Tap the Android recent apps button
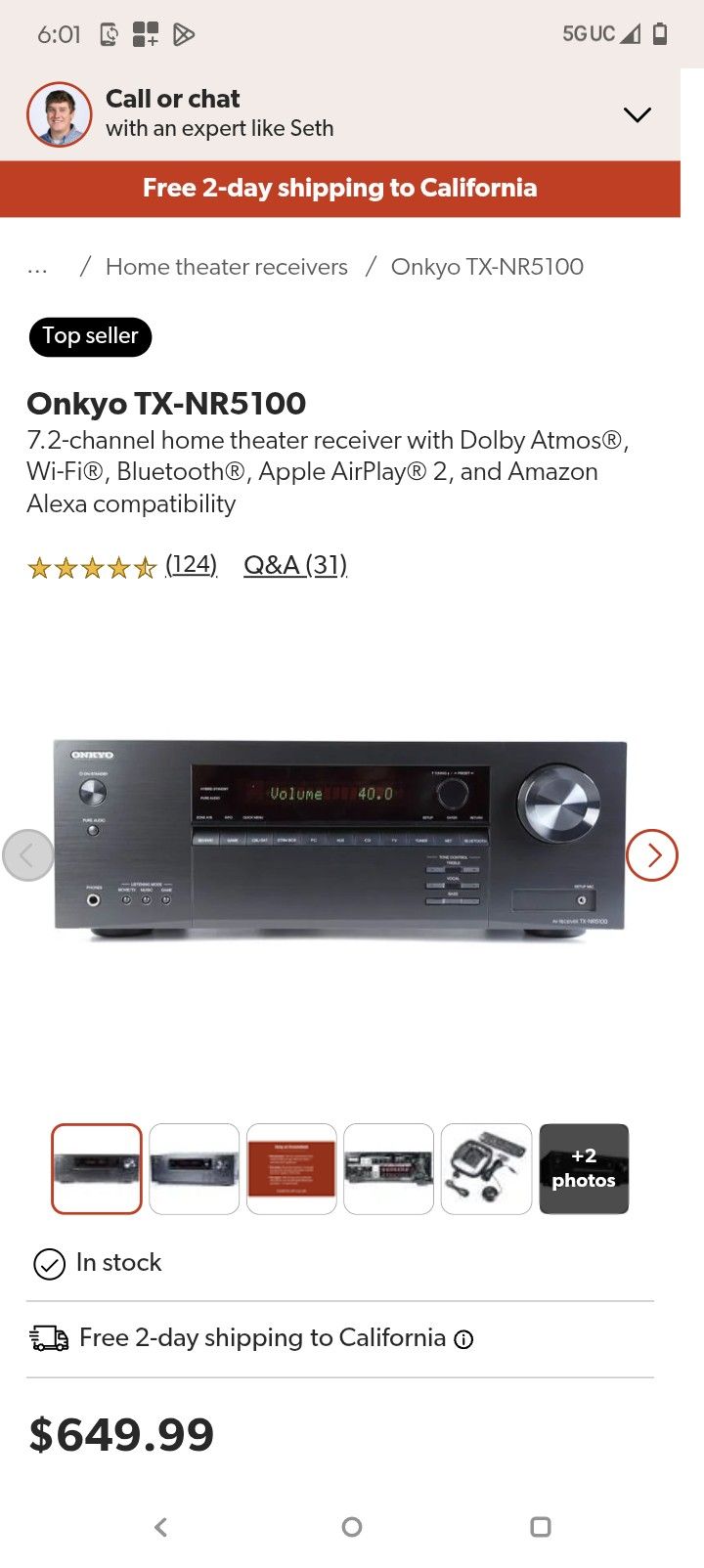Image resolution: width=704 pixels, height=1568 pixels. coord(541,1527)
